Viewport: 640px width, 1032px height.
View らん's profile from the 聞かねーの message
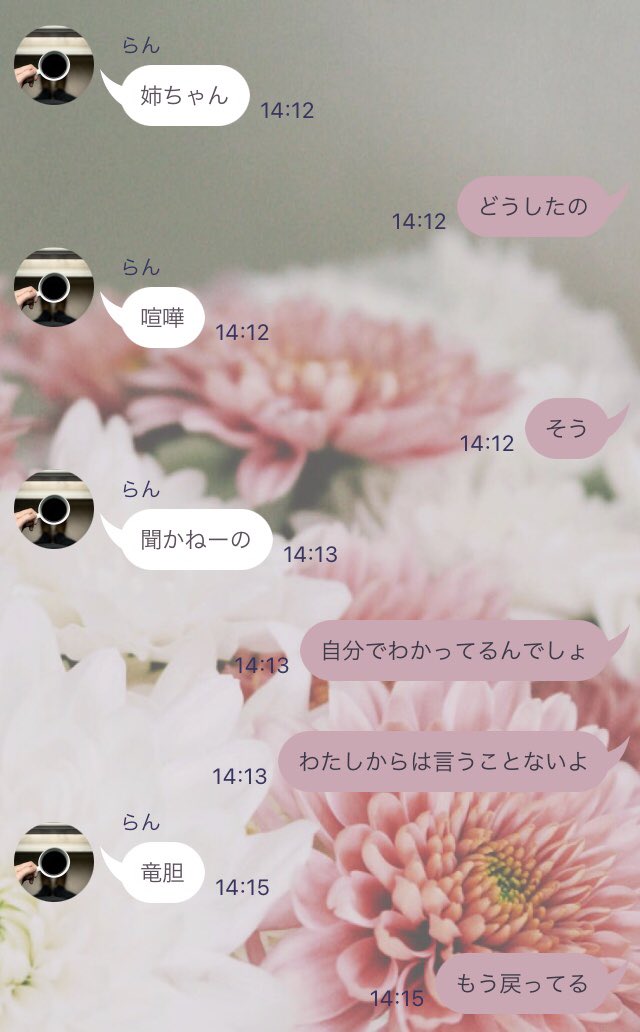click(x=54, y=510)
